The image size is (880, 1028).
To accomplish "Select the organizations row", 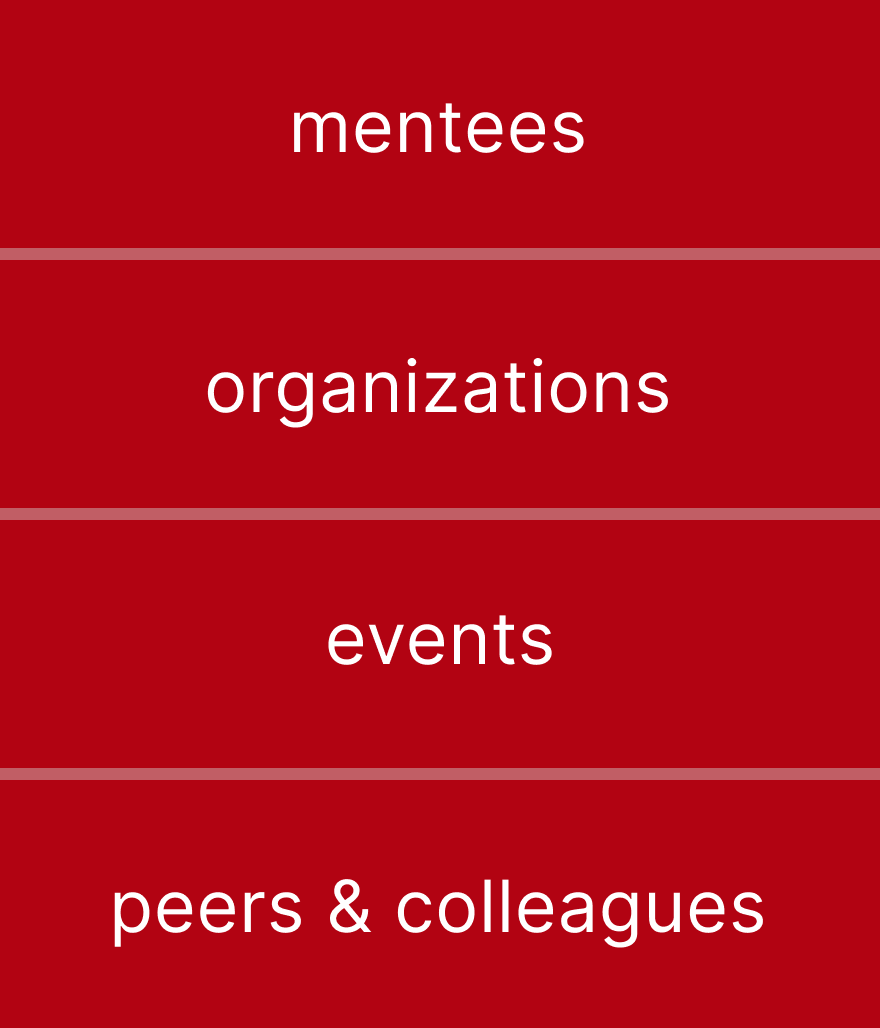I will point(438,386).
